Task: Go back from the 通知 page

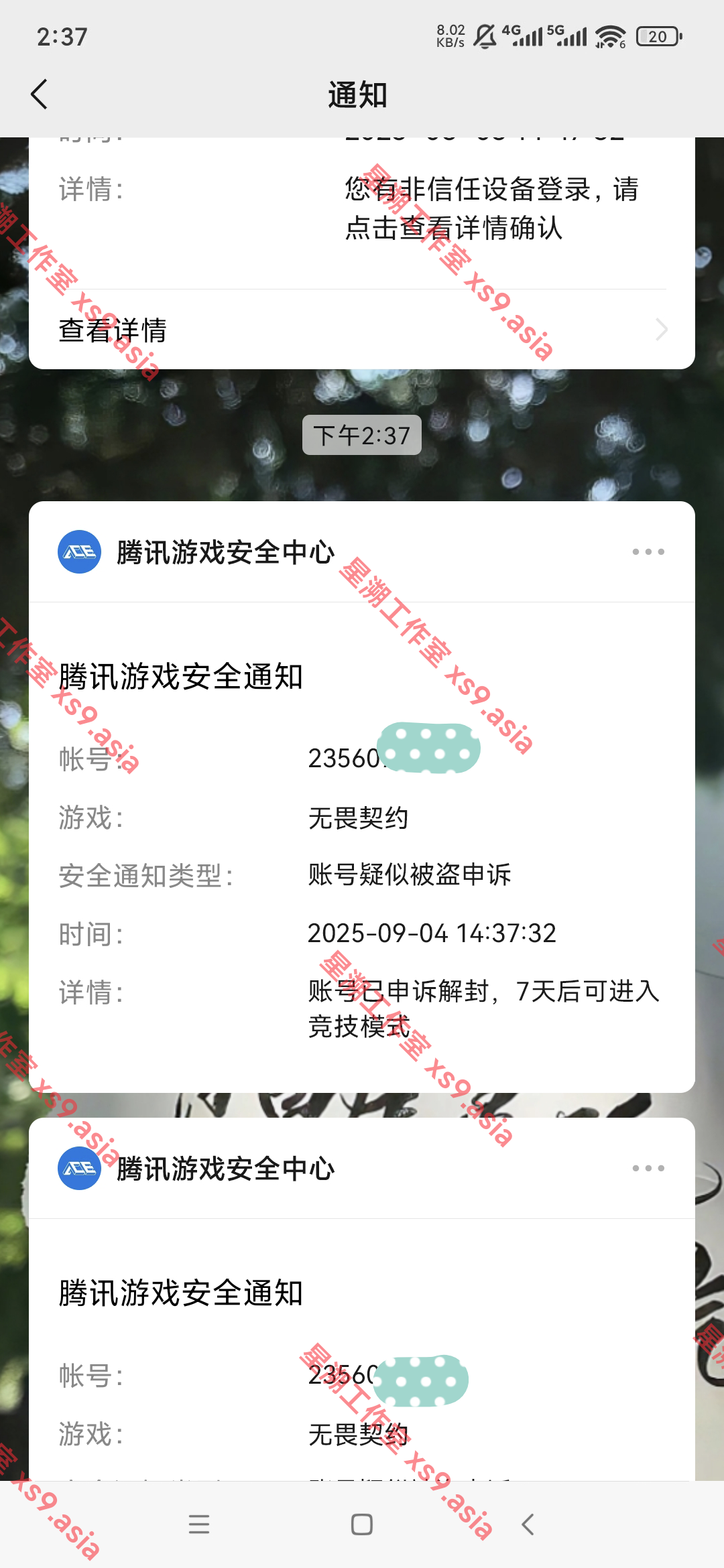Action: tap(40, 94)
